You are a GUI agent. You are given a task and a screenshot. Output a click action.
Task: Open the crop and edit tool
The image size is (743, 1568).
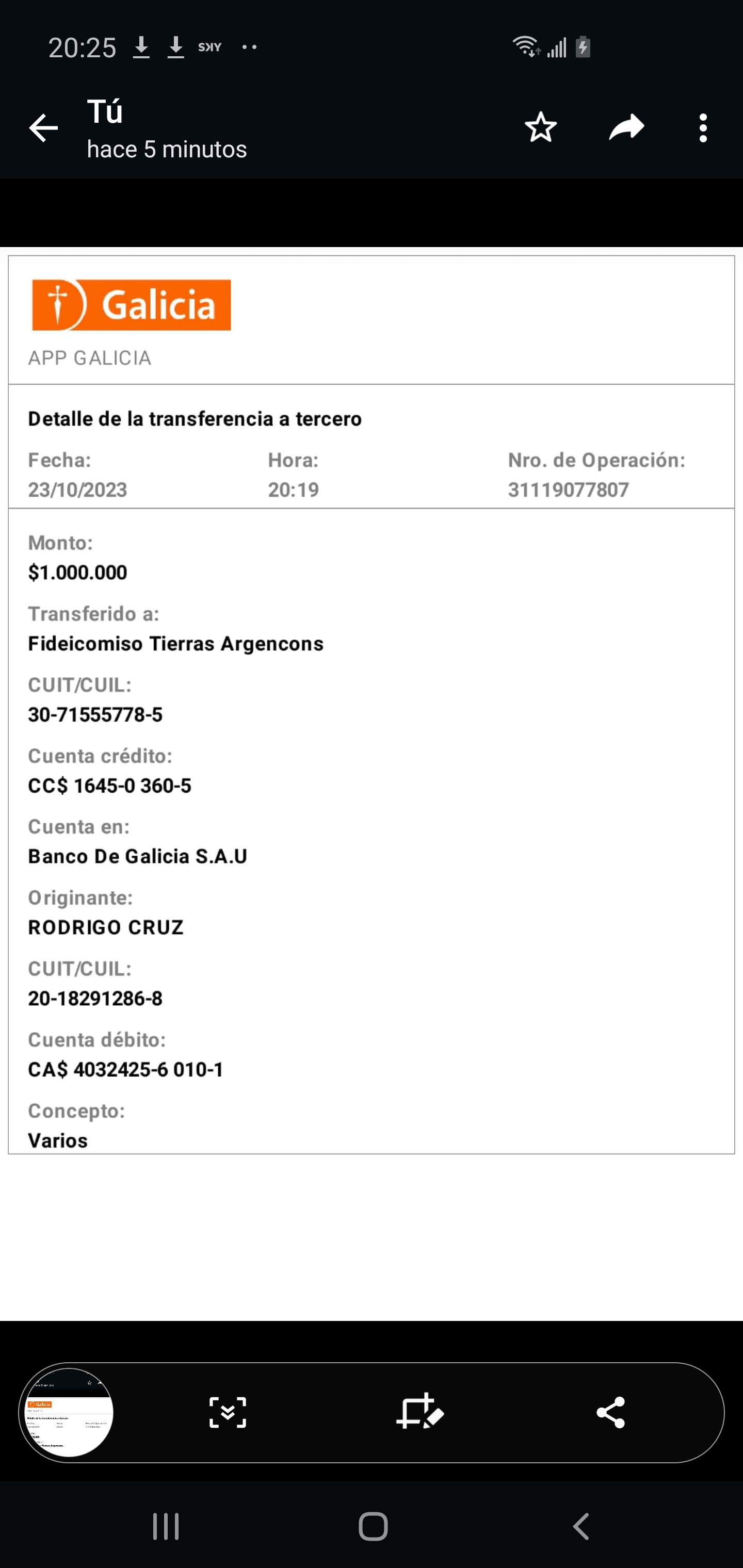coord(419,1411)
